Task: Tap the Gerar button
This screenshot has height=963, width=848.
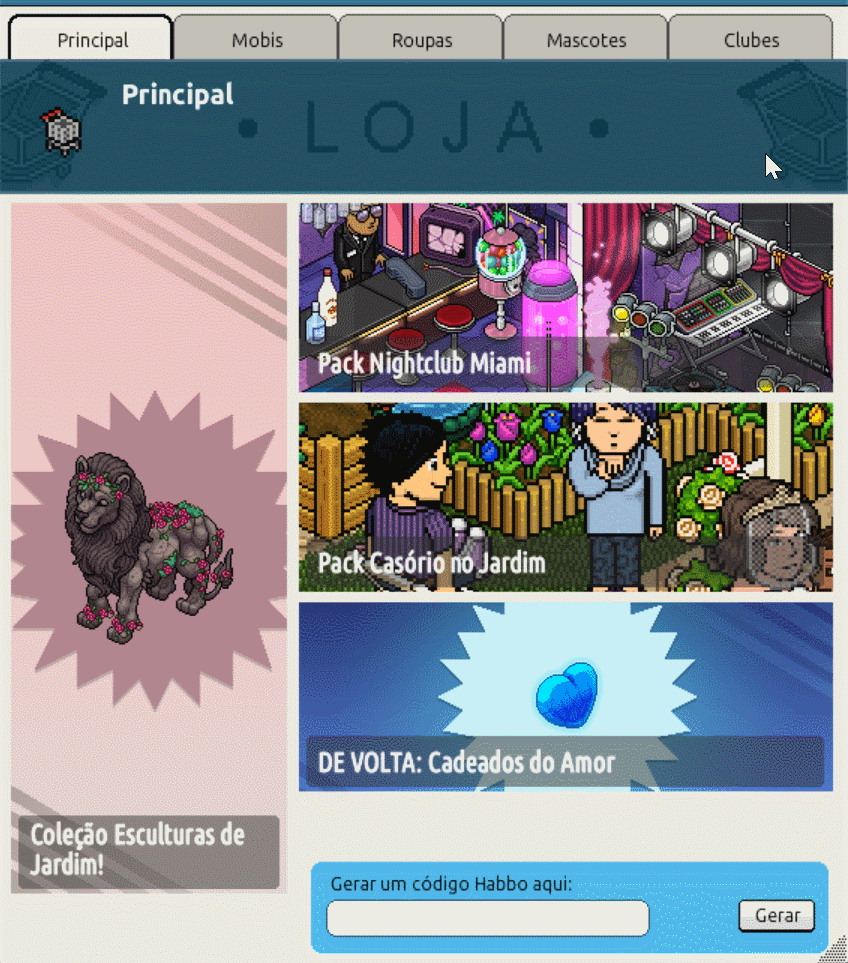Action: (x=776, y=916)
